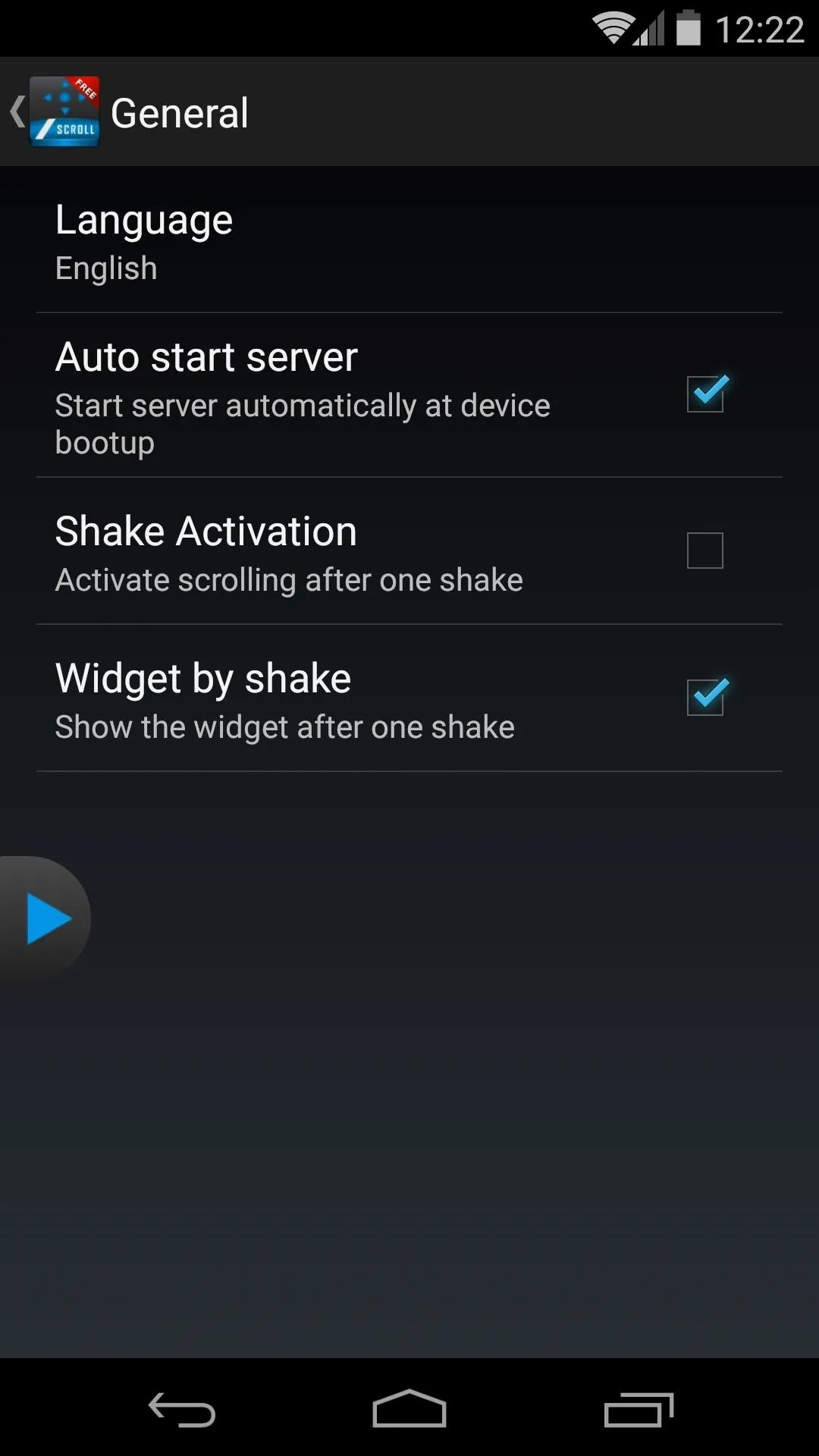819x1456 pixels.
Task: Go back using the app icon arrow
Action: [x=55, y=112]
